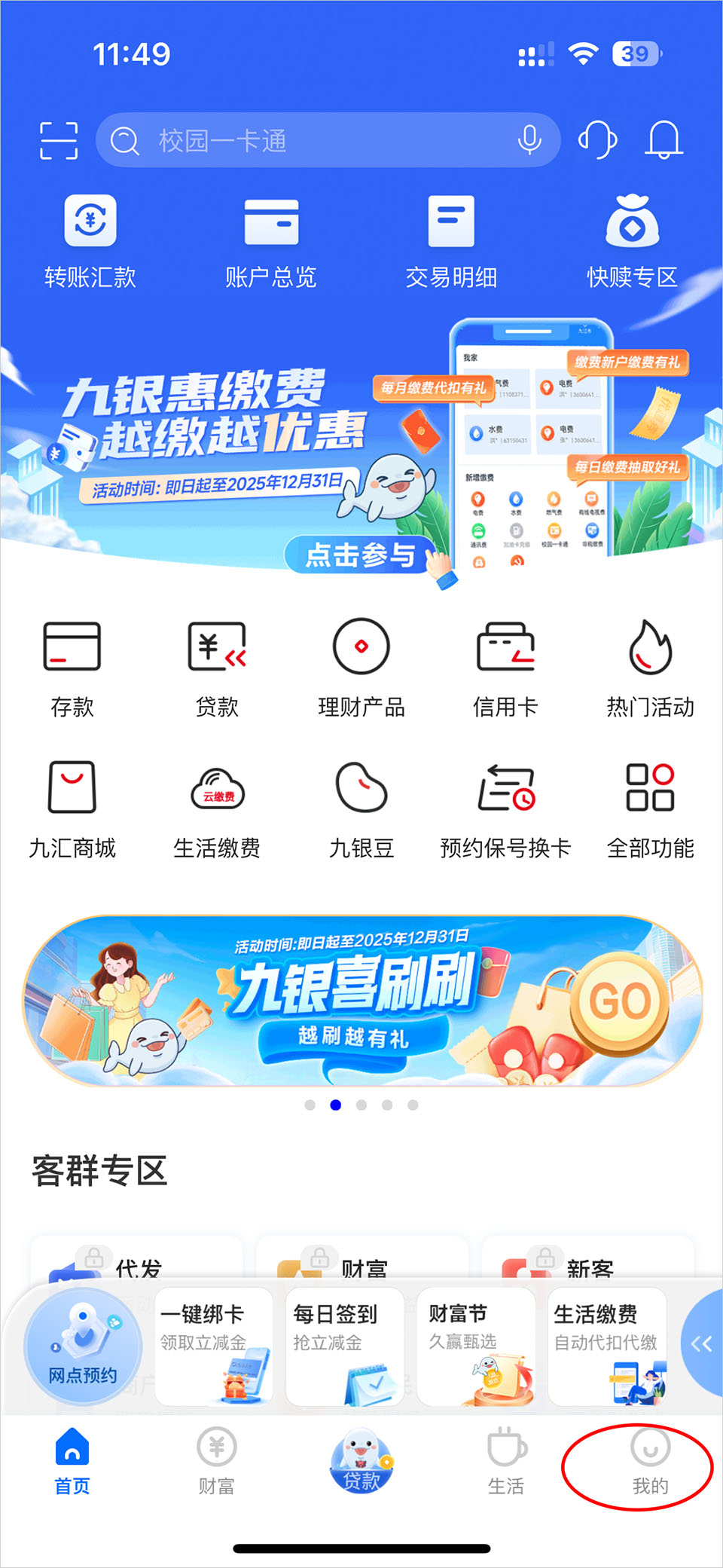Open 网点预约 branch appointment
Screen dimensions: 723x1568
coord(83,1345)
